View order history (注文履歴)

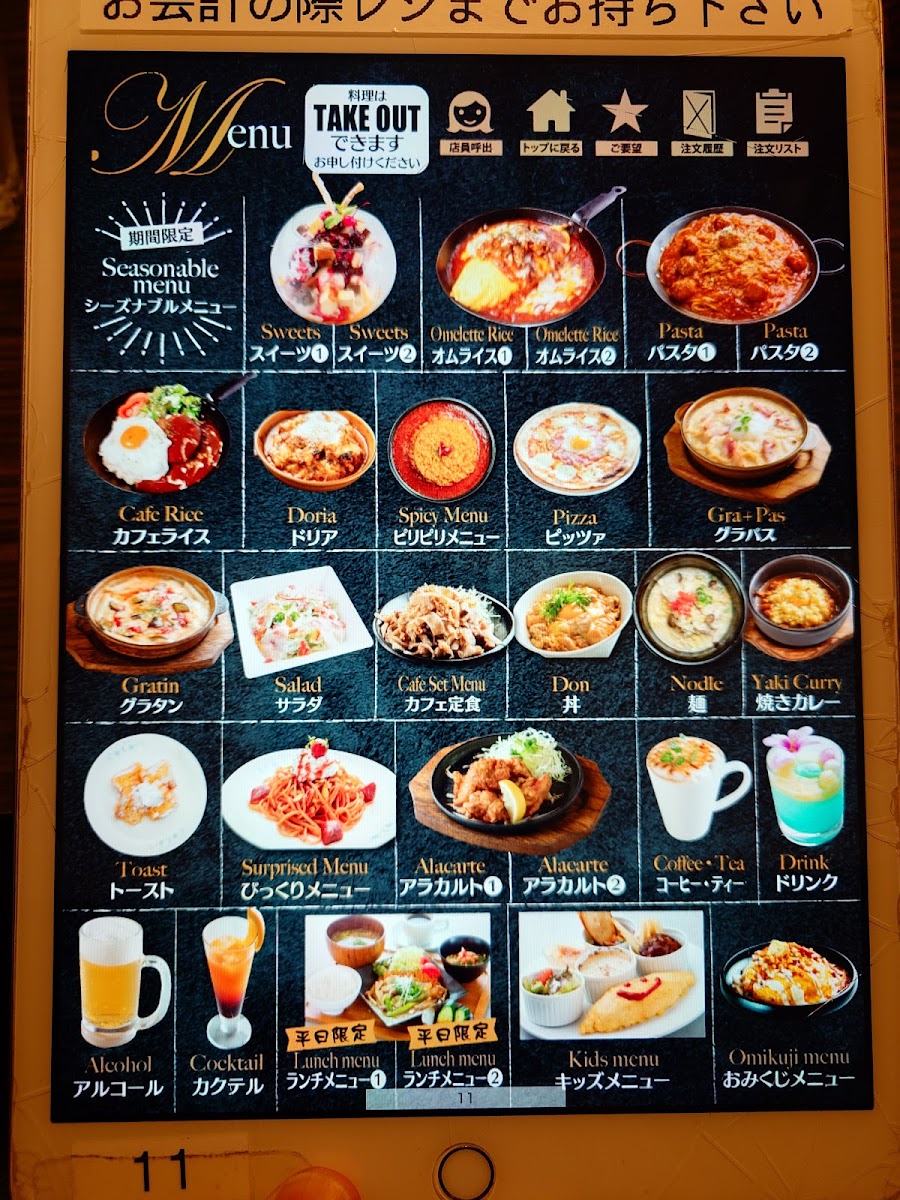[700, 121]
